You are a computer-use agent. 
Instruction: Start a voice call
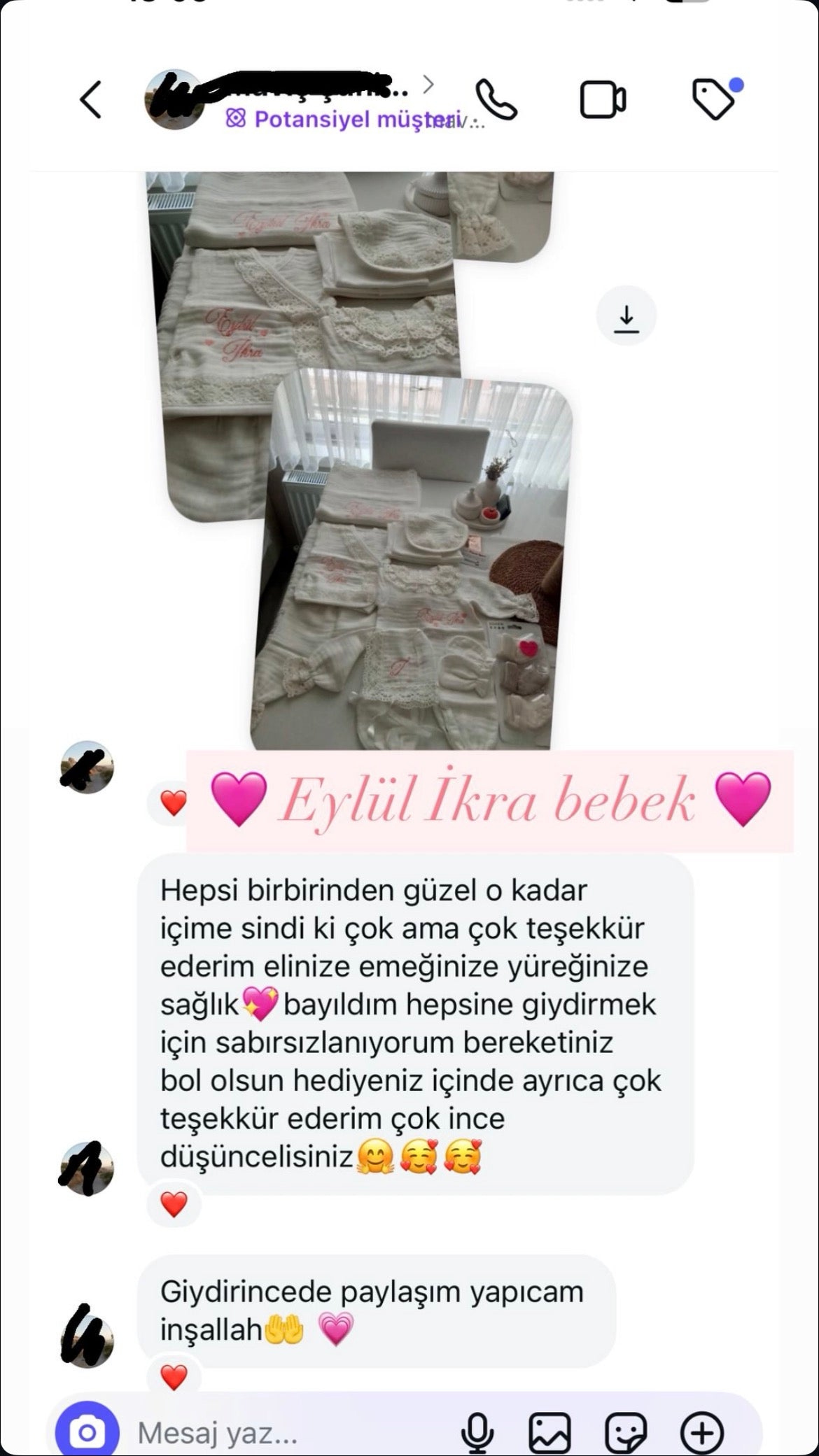point(496,99)
